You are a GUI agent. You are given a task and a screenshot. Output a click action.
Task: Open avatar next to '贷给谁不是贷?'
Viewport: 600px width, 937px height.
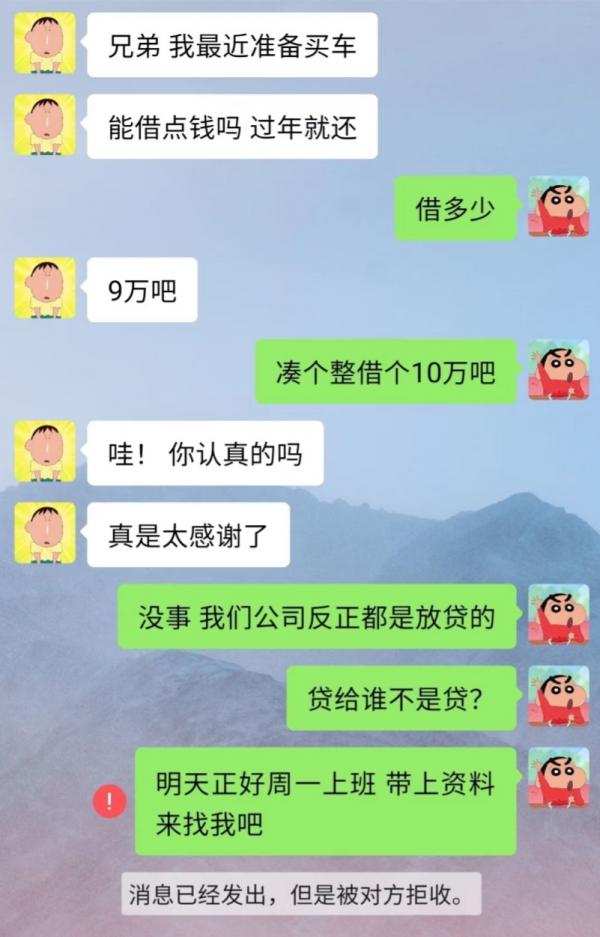click(558, 697)
